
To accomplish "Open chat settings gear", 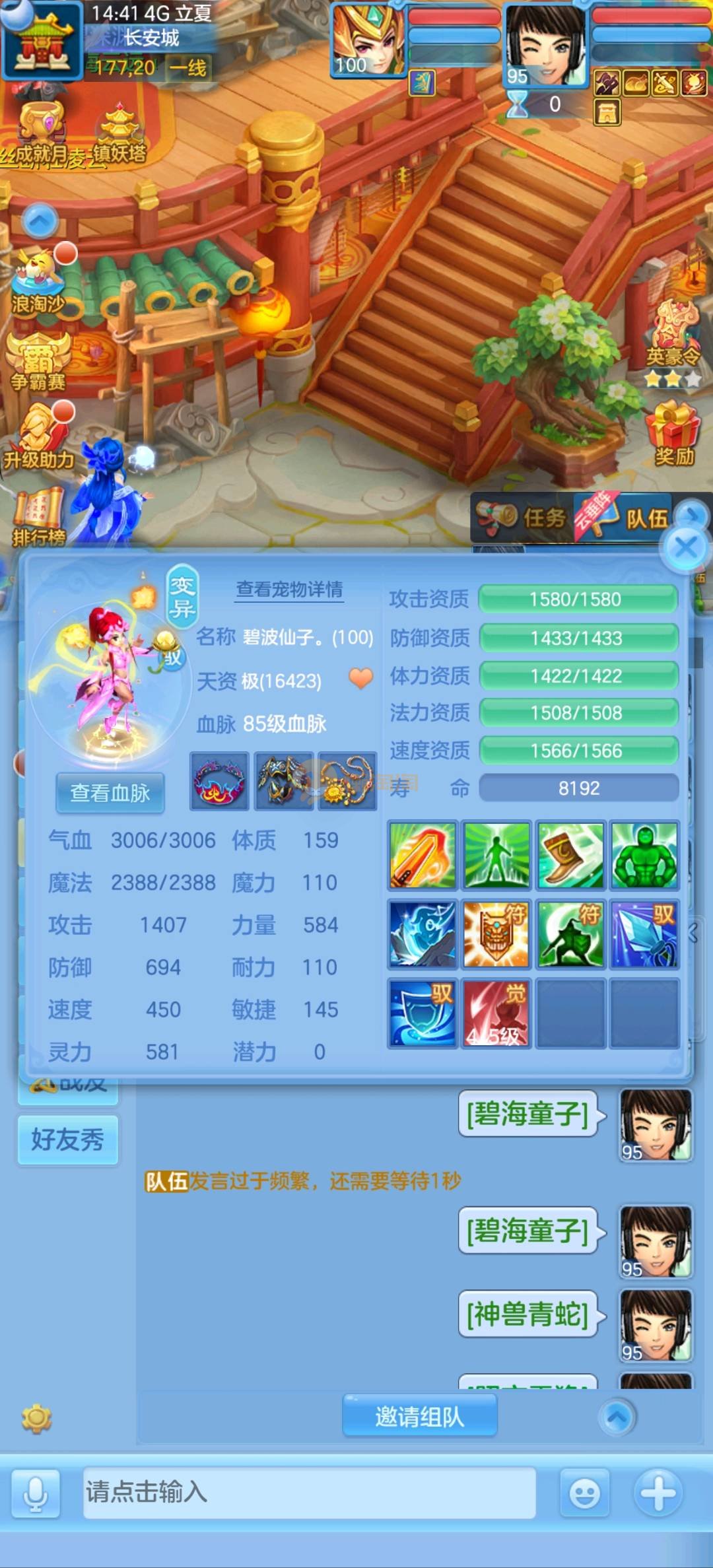I will (36, 1418).
